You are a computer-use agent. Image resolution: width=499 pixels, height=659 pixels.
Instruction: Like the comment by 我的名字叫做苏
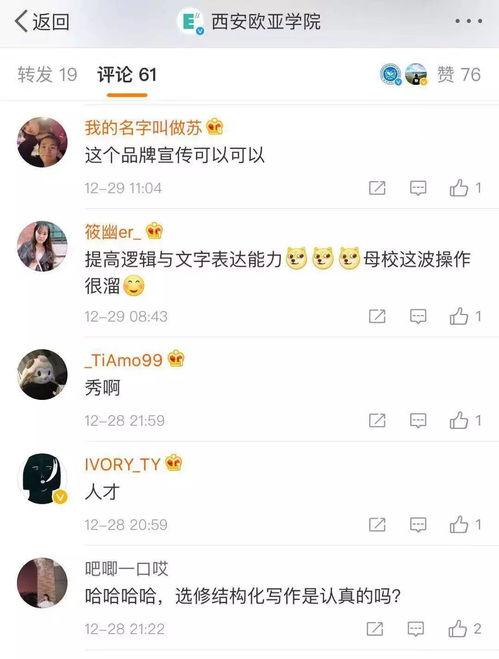click(x=465, y=188)
